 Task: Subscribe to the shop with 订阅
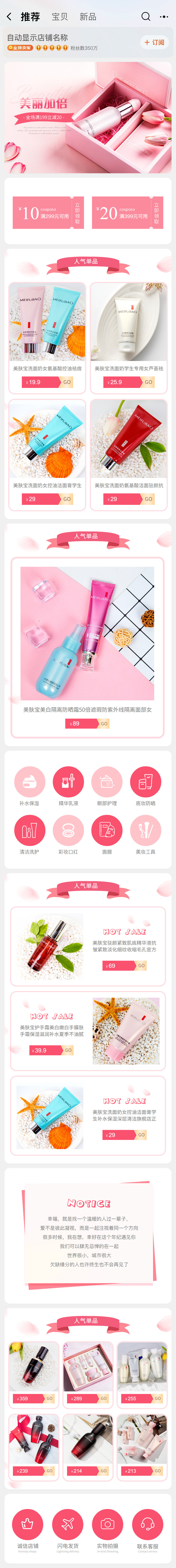click(155, 42)
